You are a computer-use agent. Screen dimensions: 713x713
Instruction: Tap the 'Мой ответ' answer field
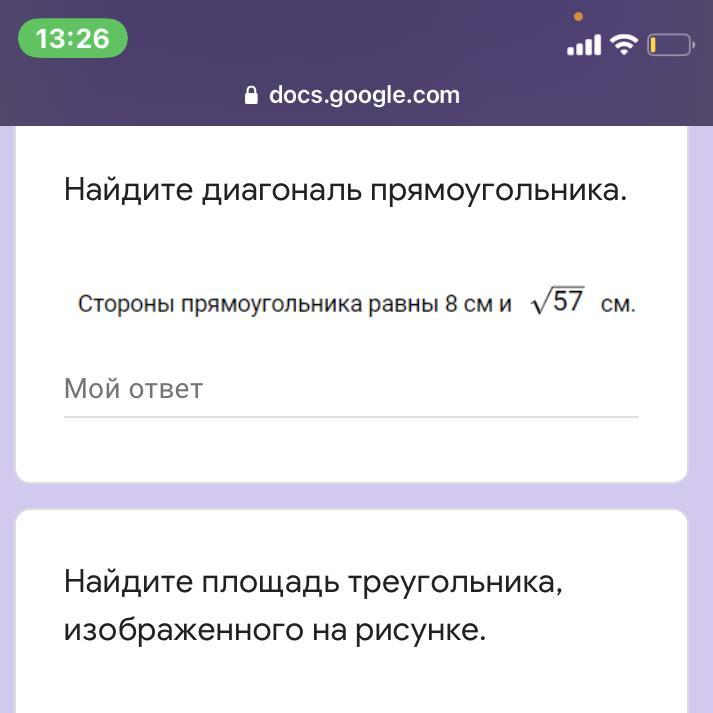[x=350, y=389]
